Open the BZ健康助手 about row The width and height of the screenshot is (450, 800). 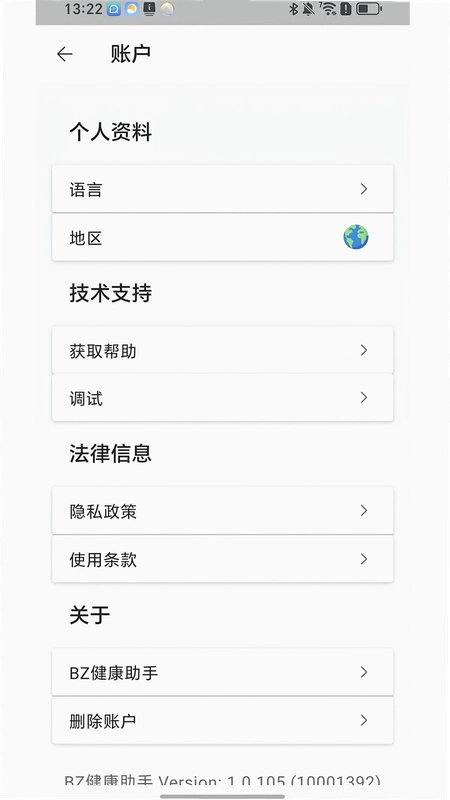(222, 672)
